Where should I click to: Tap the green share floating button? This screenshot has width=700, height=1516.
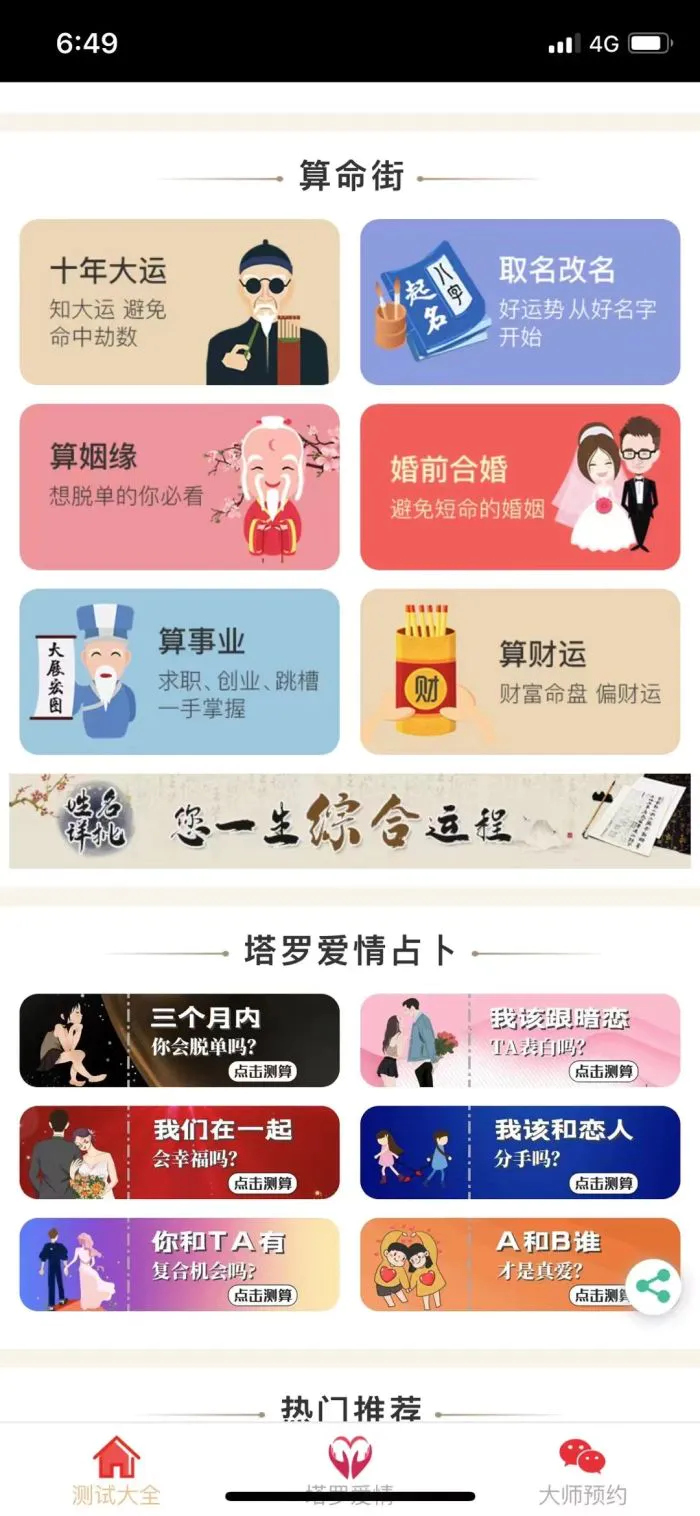pyautogui.click(x=653, y=1286)
